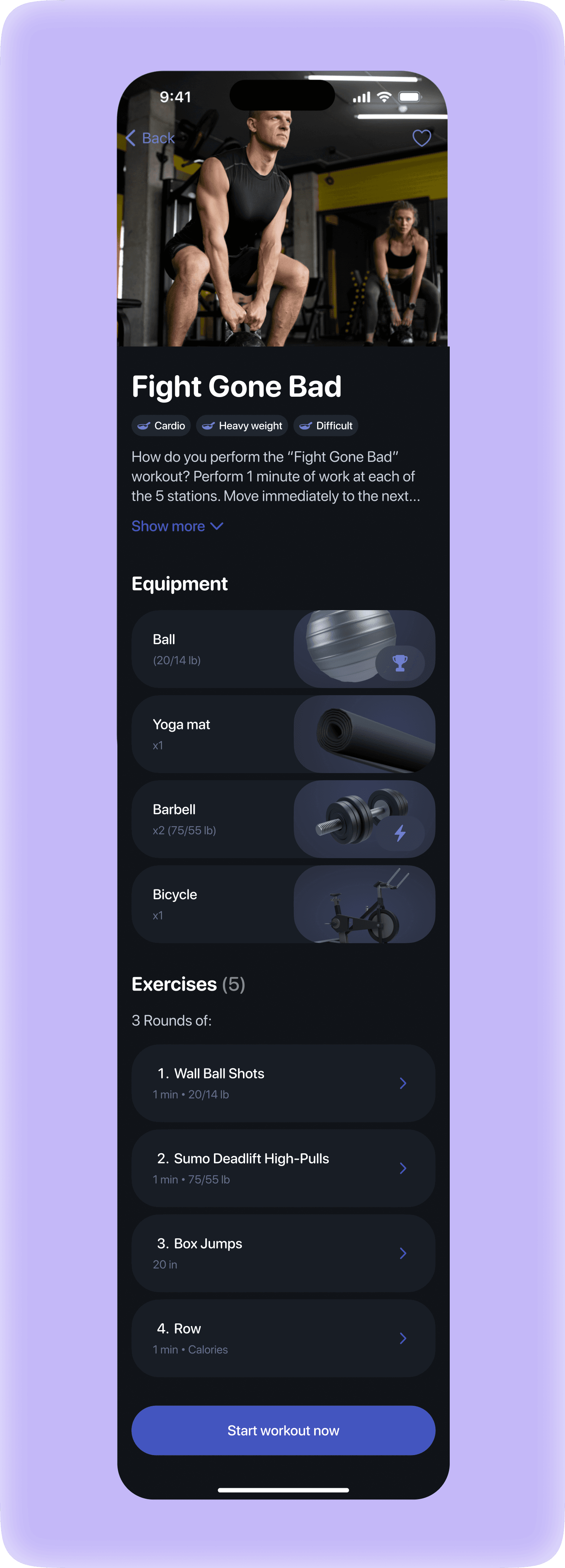Tap the trophy badge on Ball card
The image size is (565, 1568).
pos(400,662)
